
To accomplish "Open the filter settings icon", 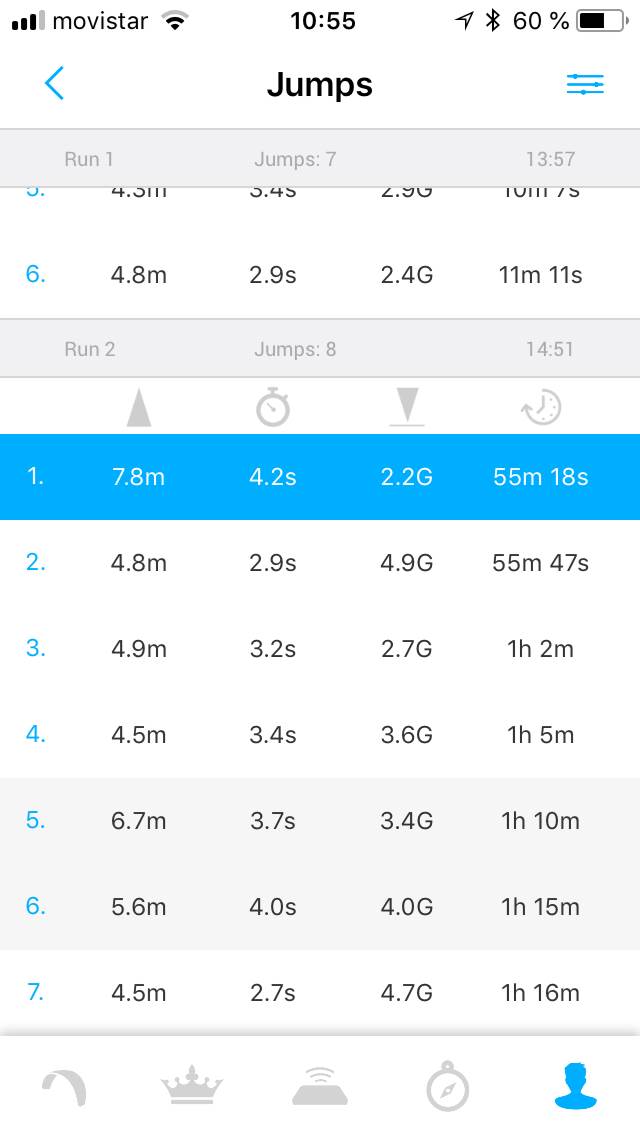I will [585, 85].
